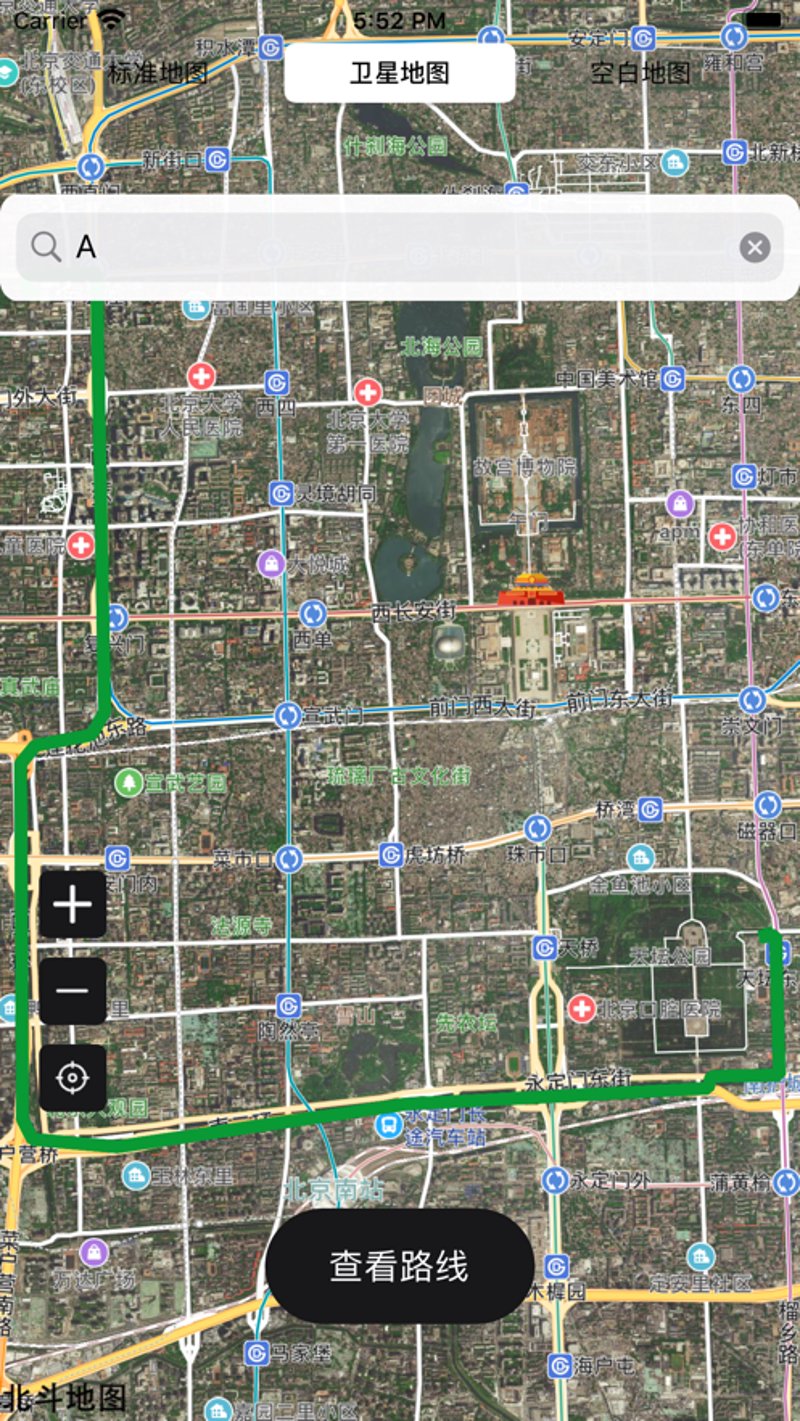Tap the search field containing A
The width and height of the screenshot is (800, 1421).
(x=400, y=247)
